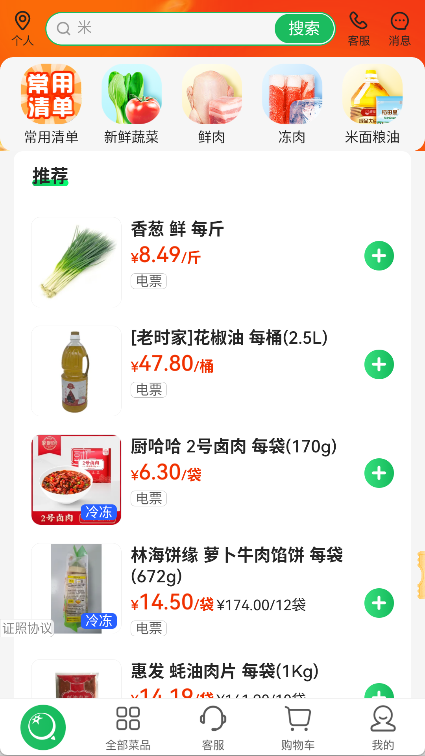Browse the 新鲜蔬菜 category
The image size is (425, 756).
[x=131, y=104]
